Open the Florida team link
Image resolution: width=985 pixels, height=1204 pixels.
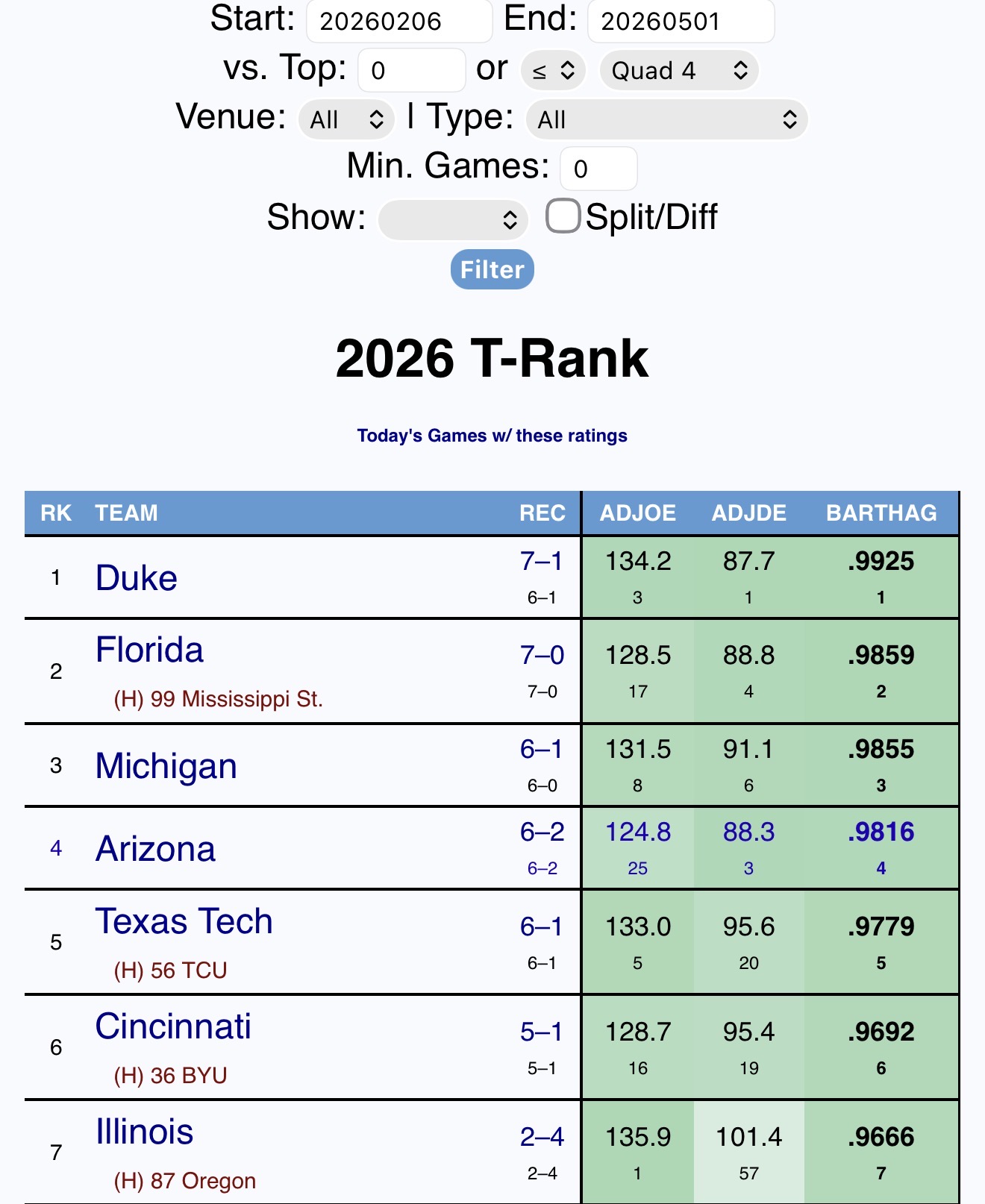tap(150, 650)
